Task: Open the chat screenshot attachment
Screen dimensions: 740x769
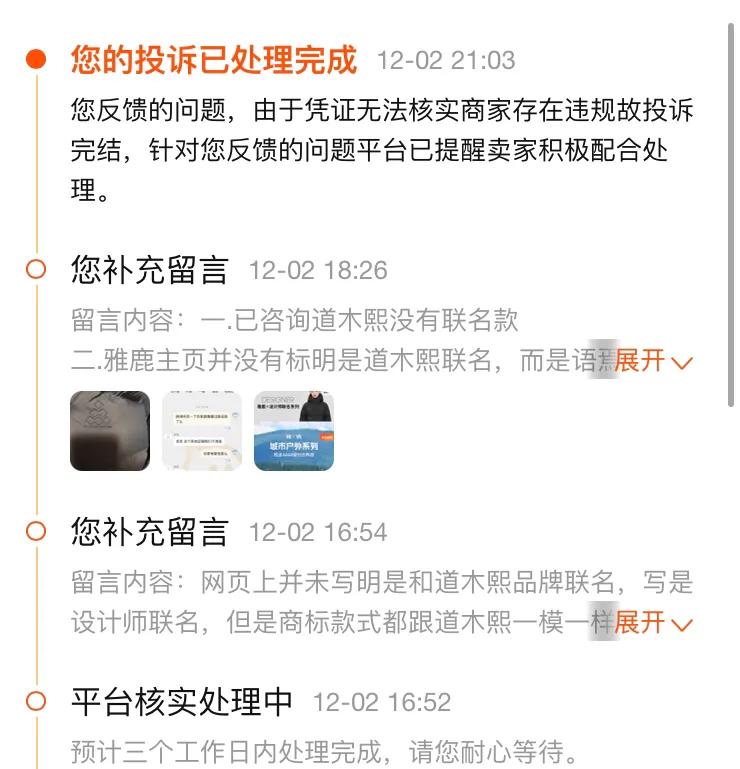Action: pos(202,431)
